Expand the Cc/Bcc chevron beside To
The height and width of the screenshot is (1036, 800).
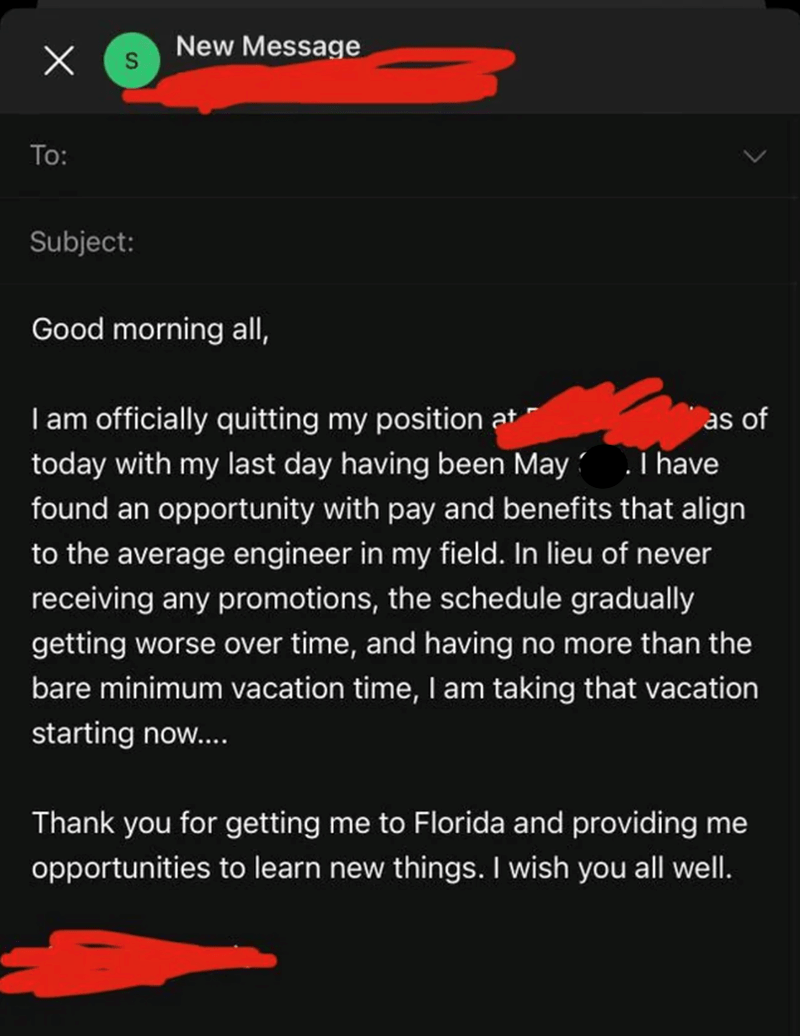click(756, 156)
